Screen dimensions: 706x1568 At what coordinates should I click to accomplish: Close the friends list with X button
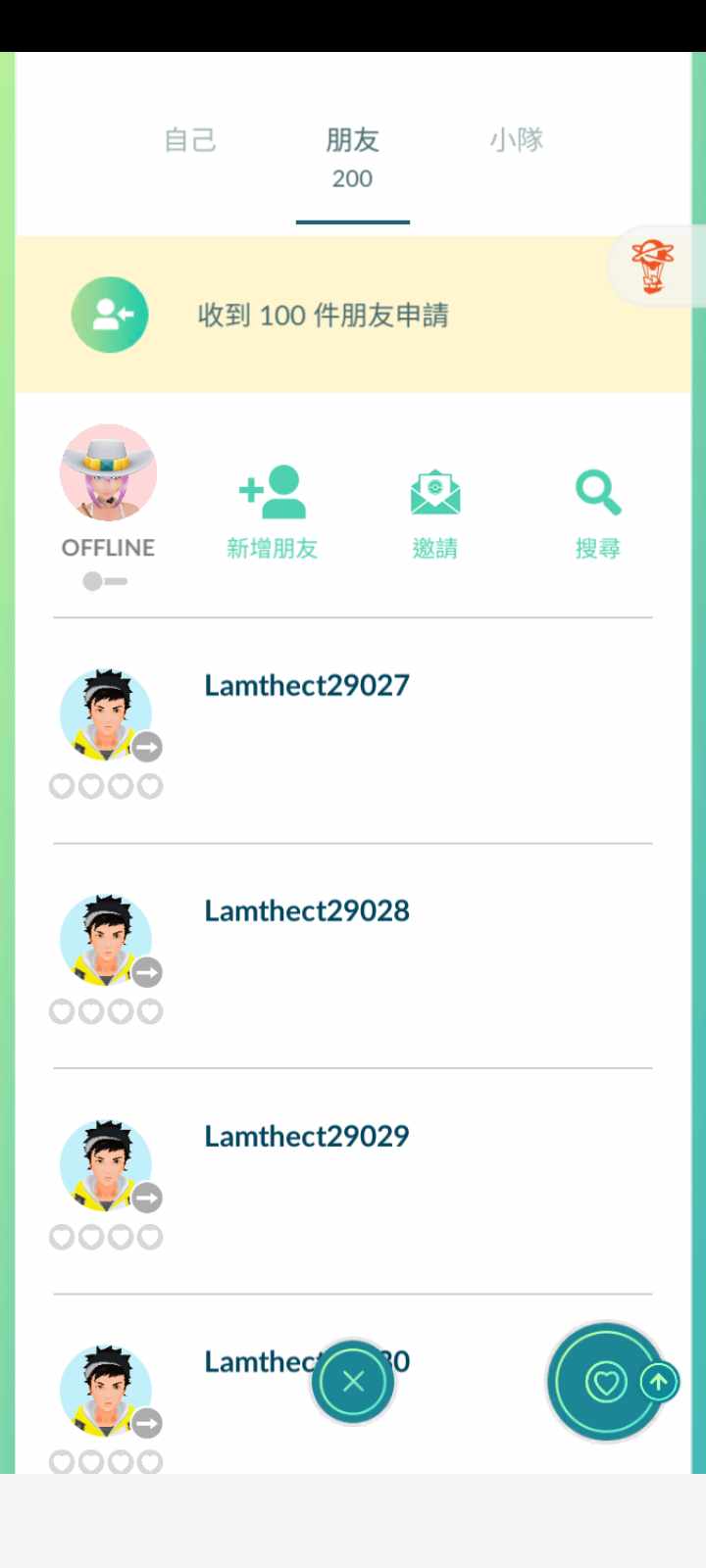point(353,1381)
